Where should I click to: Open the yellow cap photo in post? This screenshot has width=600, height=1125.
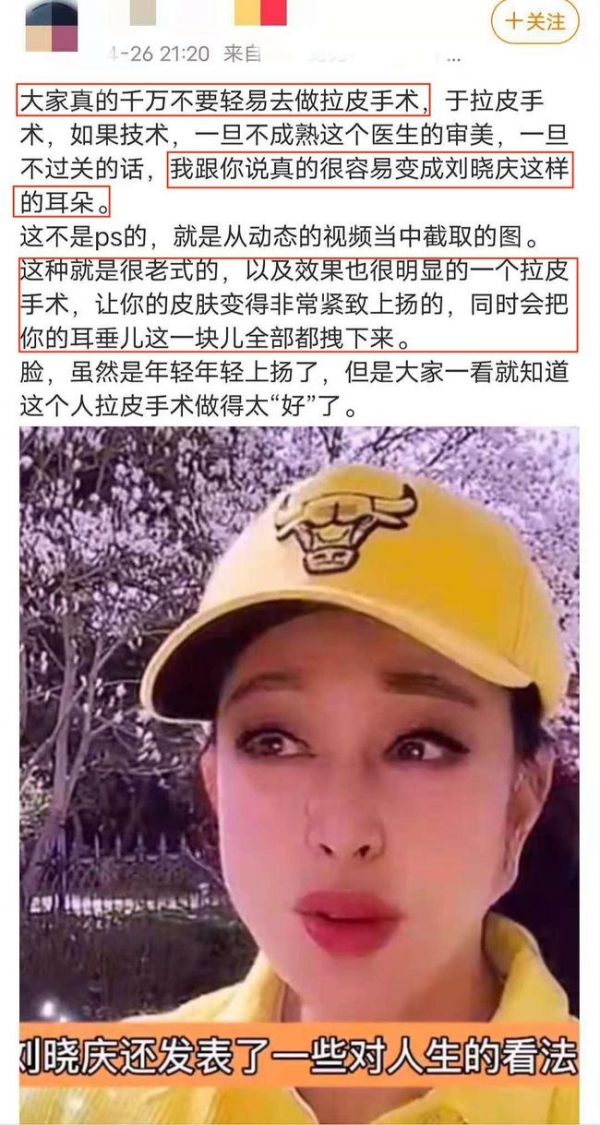point(299,760)
